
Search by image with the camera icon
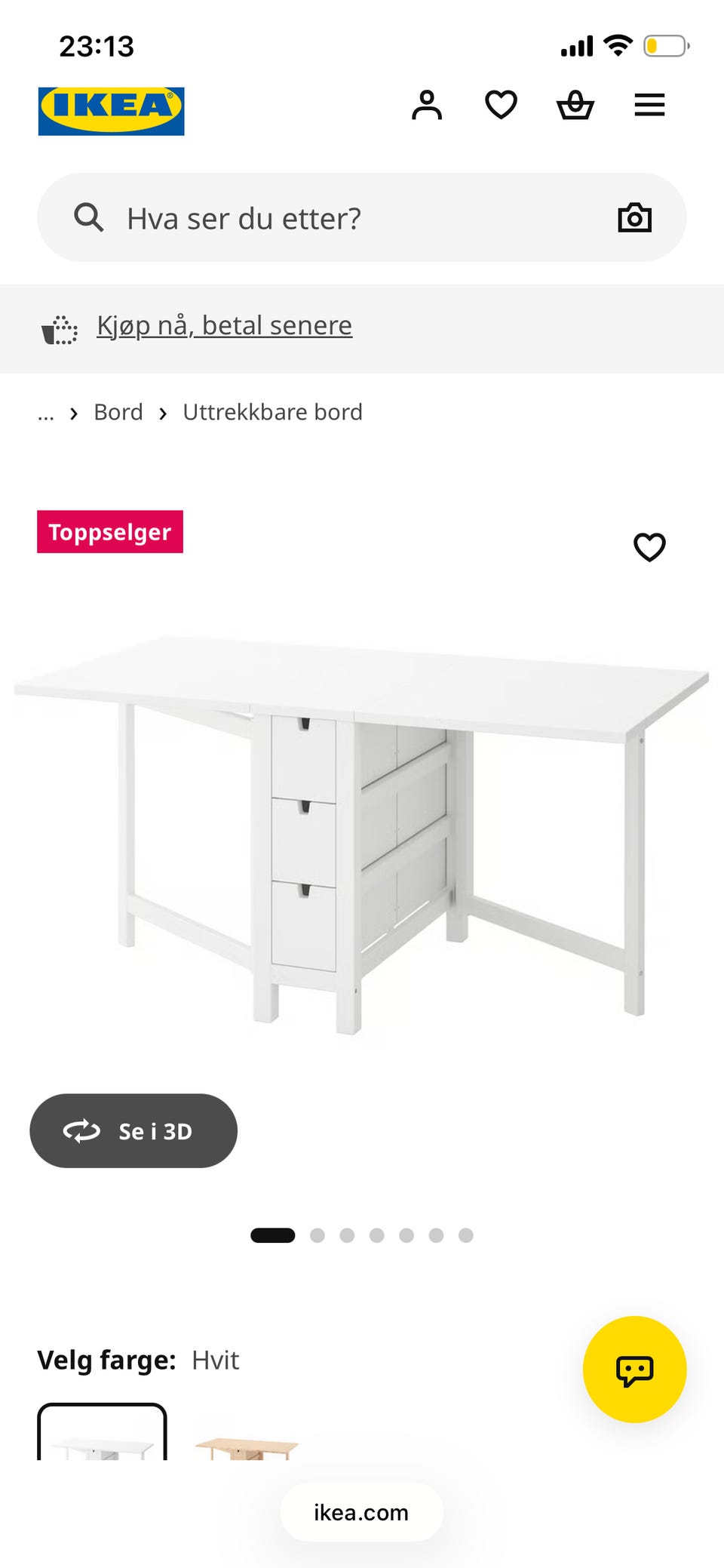click(x=634, y=218)
